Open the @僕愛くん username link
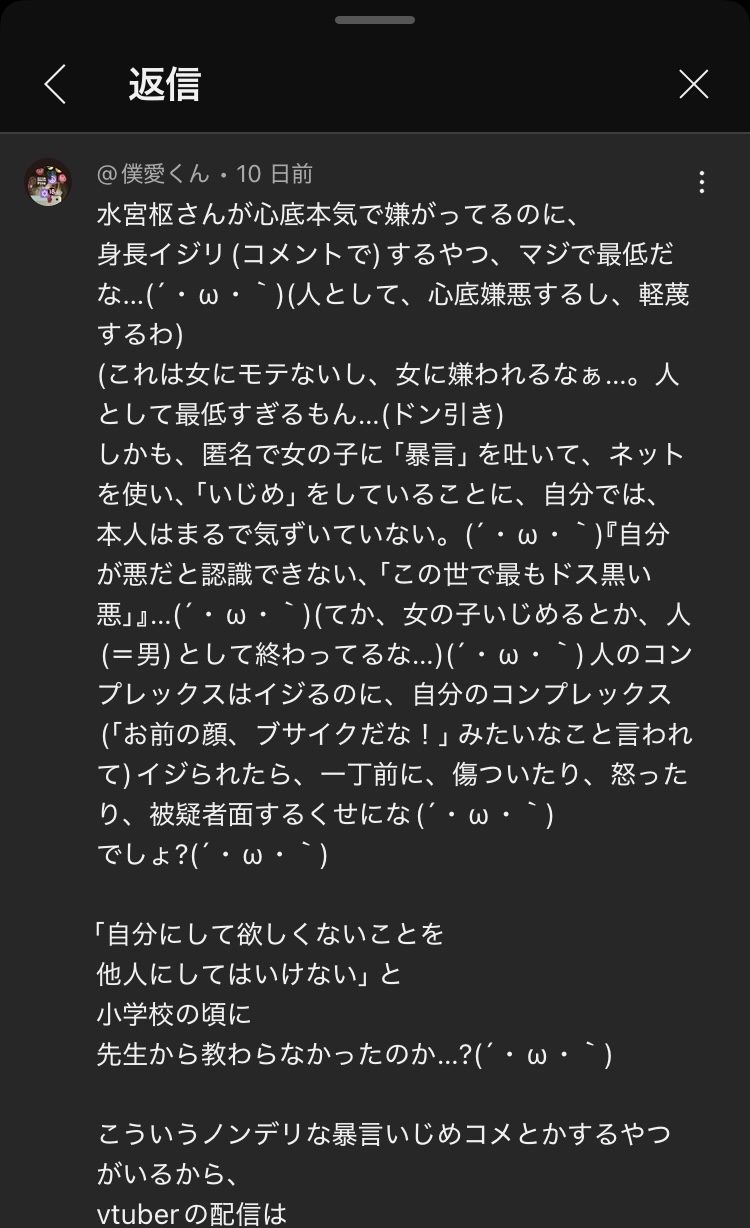The width and height of the screenshot is (750, 1228). 153,174
